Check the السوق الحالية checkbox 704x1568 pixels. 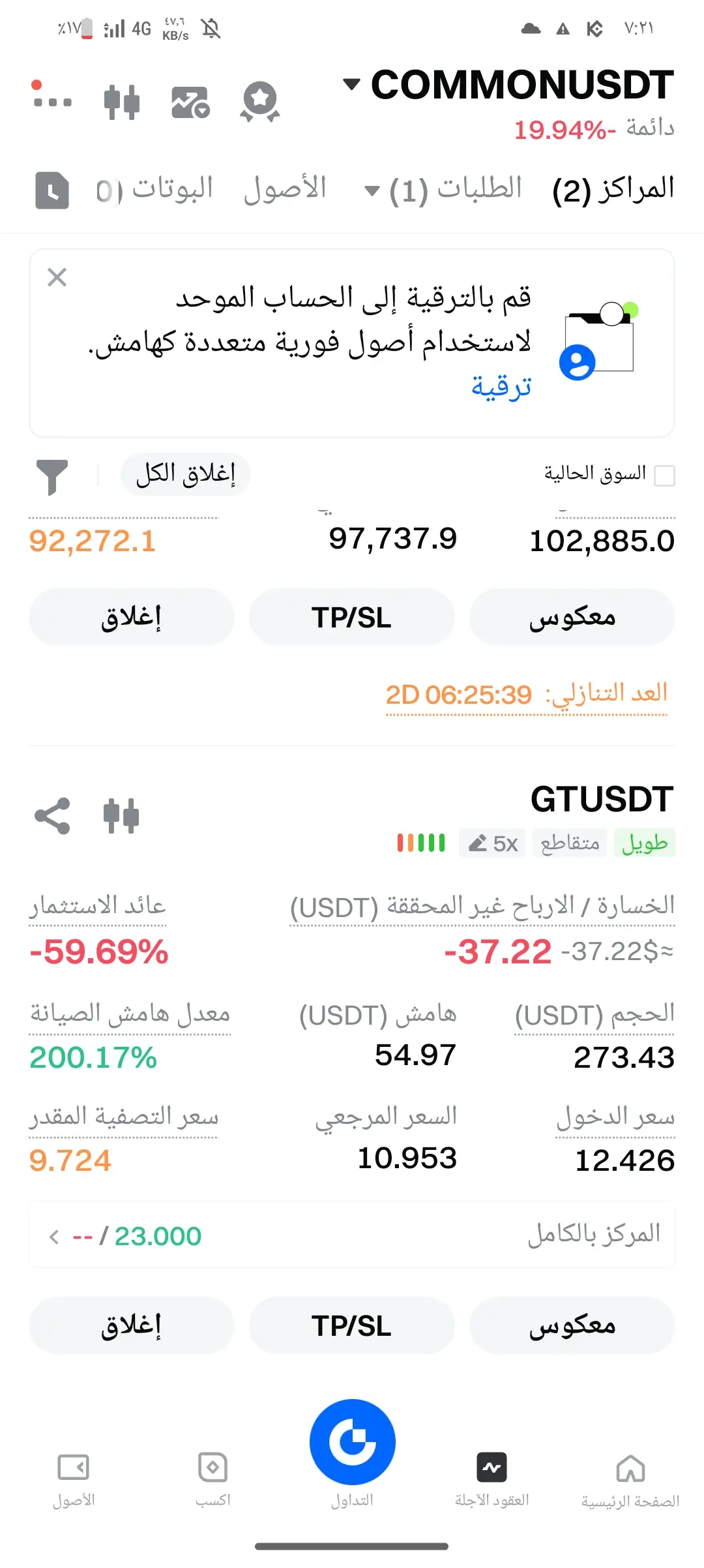664,475
